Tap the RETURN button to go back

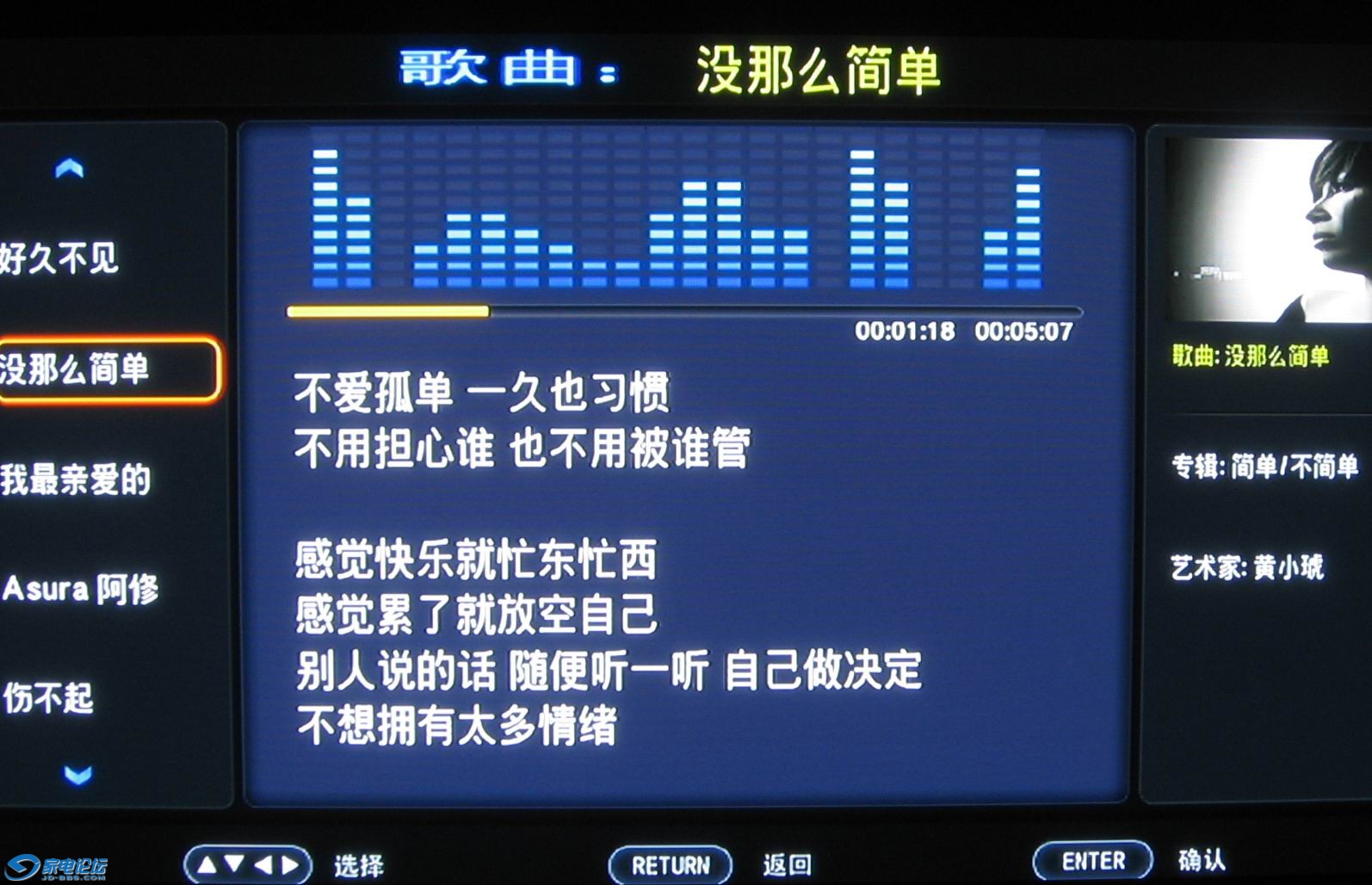coord(671,865)
